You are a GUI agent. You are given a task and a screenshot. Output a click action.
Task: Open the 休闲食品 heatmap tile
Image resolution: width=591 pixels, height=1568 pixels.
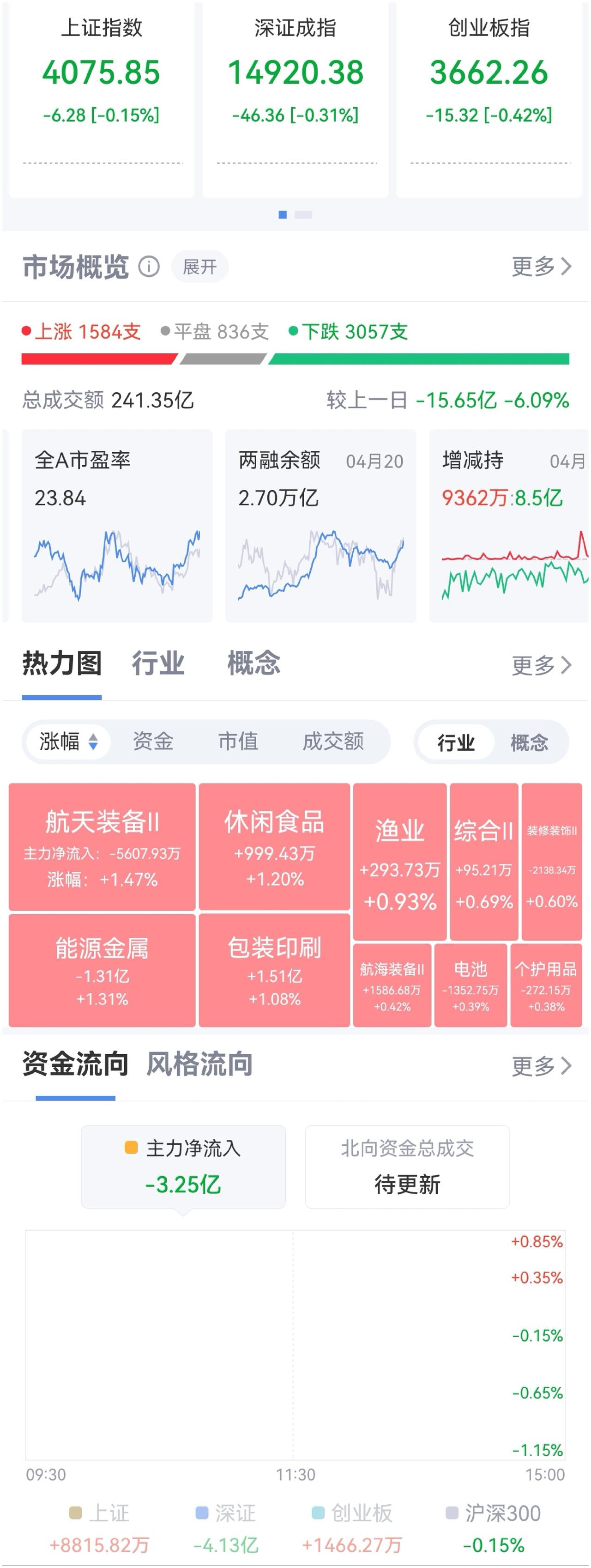(x=274, y=847)
